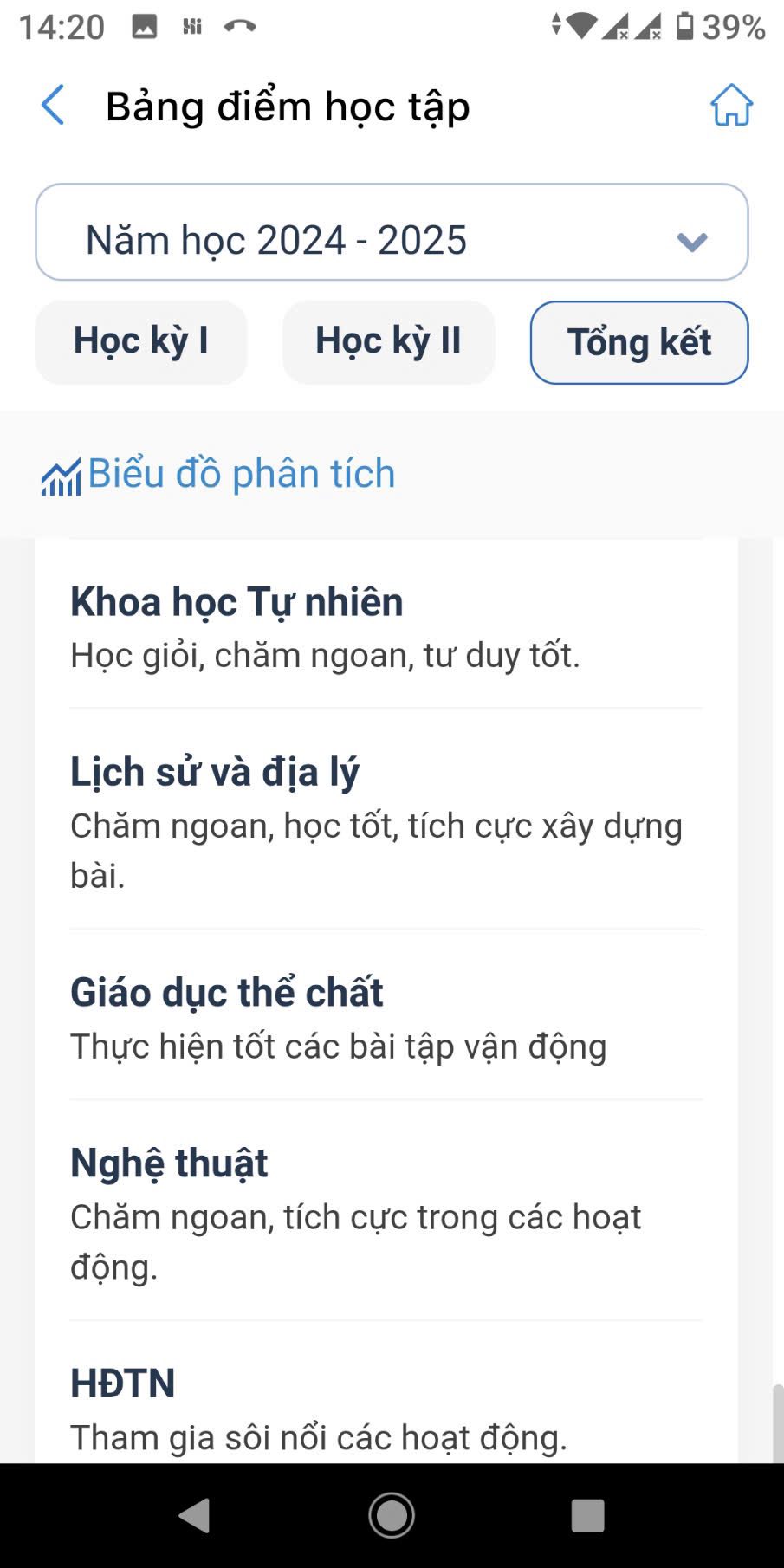
Task: Select the Tổng kết tab
Action: click(639, 342)
